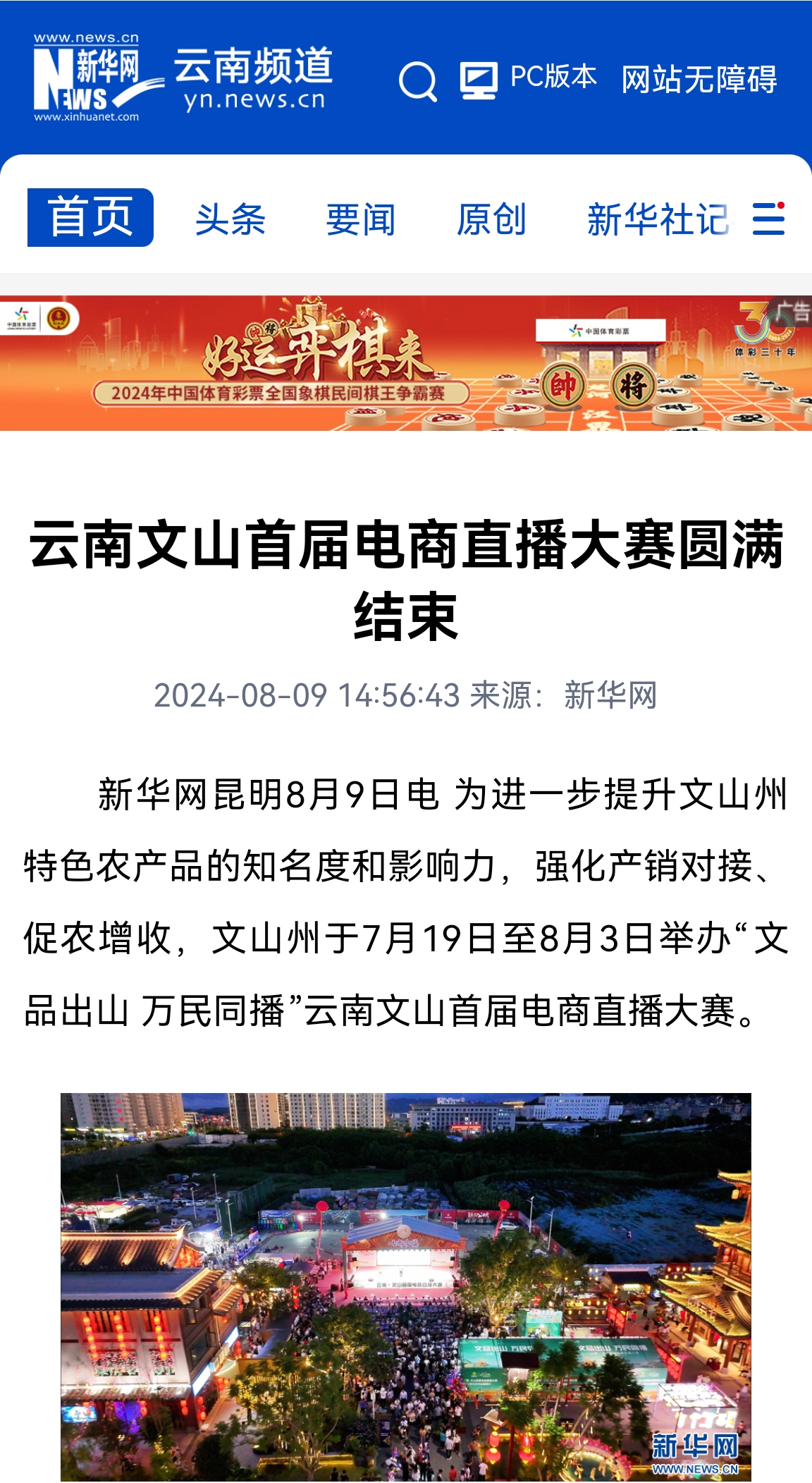Switch to the 头条 tab
812x1483 pixels.
click(x=230, y=219)
